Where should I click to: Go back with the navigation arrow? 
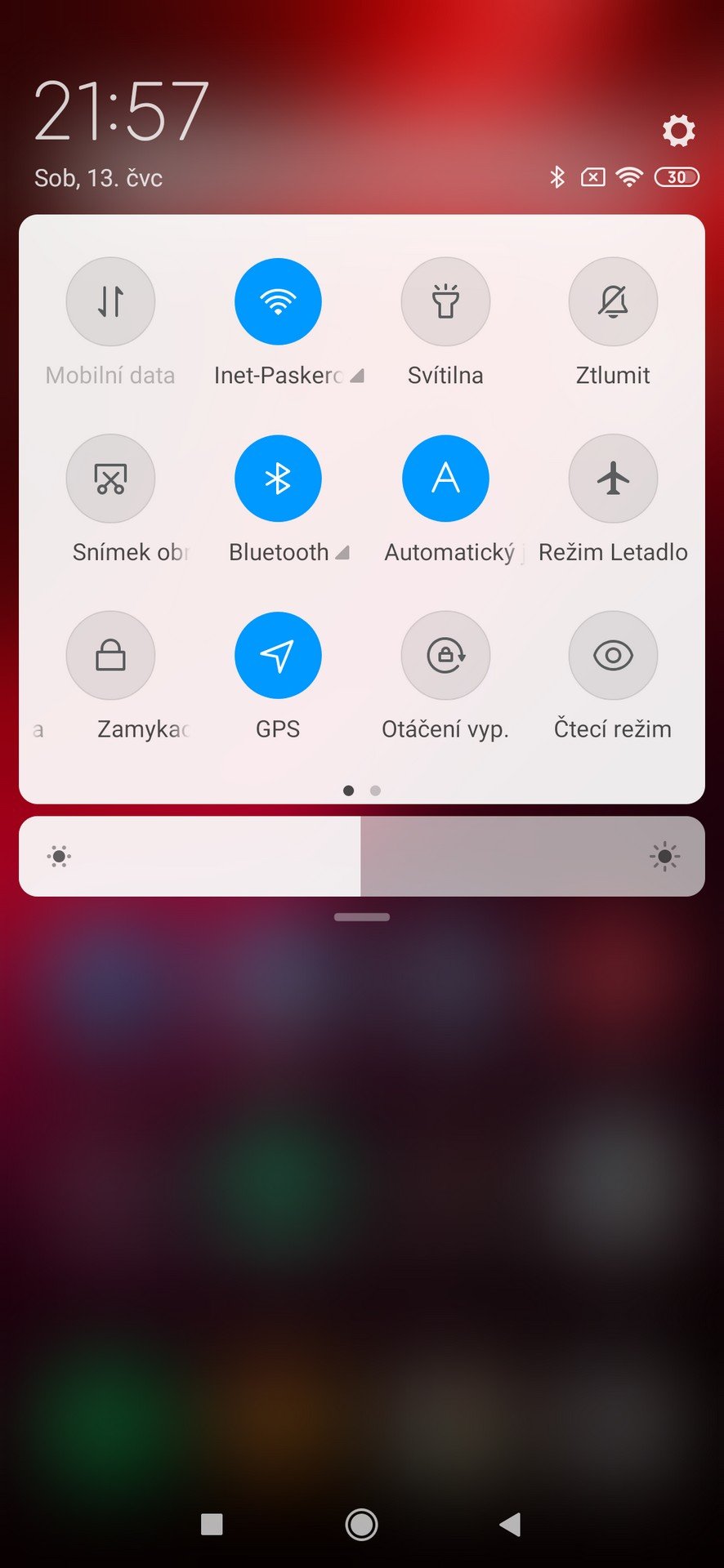[x=510, y=1524]
